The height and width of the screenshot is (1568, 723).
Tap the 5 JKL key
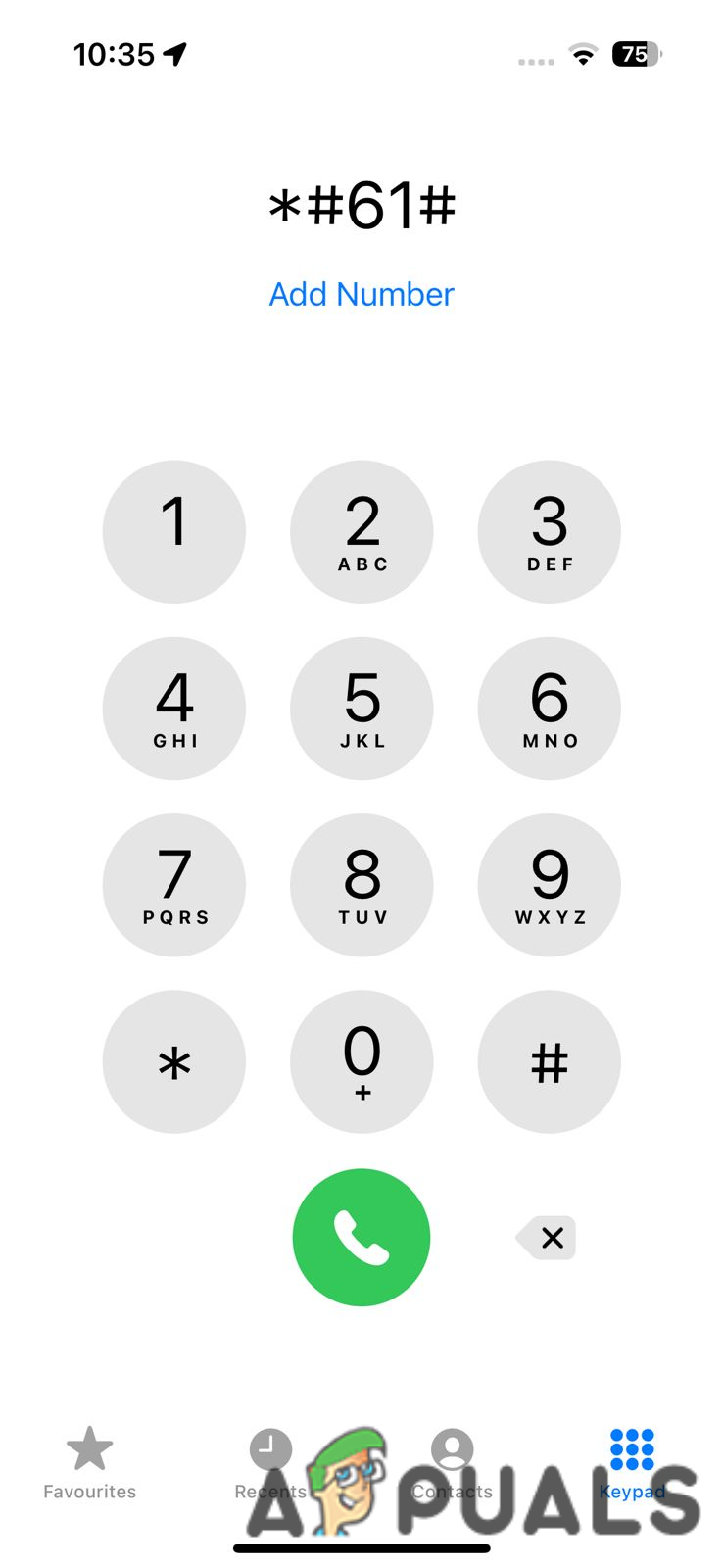pos(361,708)
